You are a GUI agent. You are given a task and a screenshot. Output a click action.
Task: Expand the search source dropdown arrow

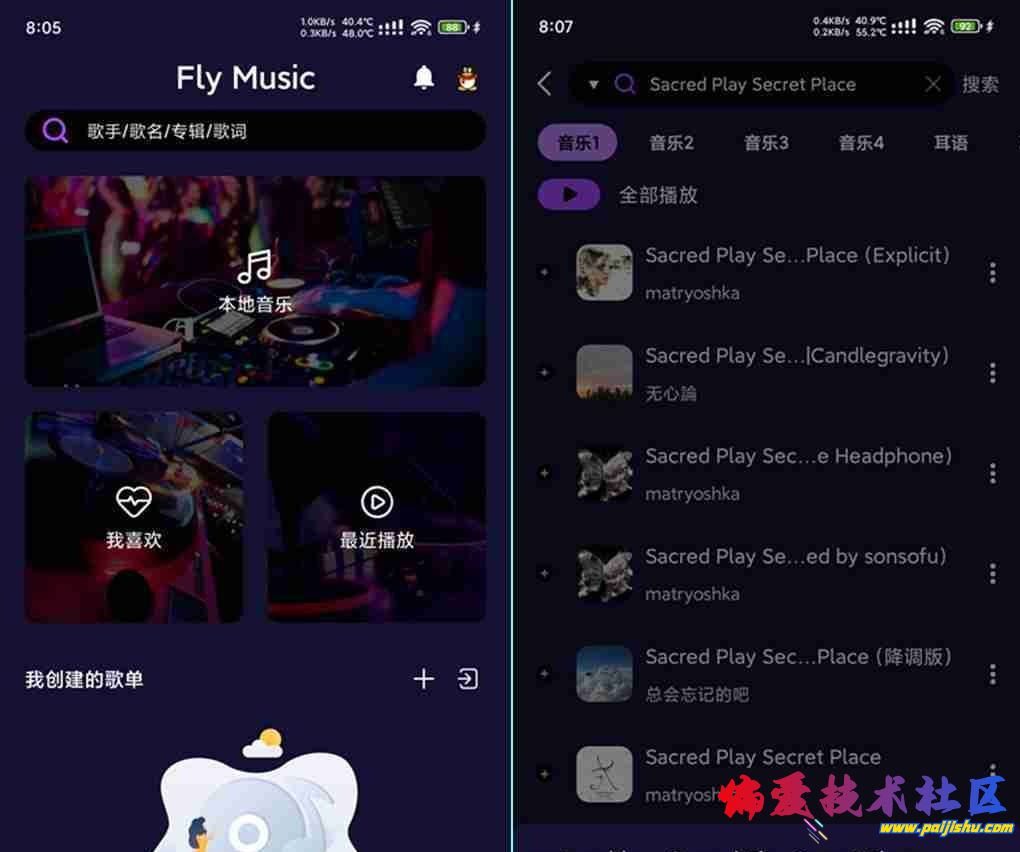593,85
